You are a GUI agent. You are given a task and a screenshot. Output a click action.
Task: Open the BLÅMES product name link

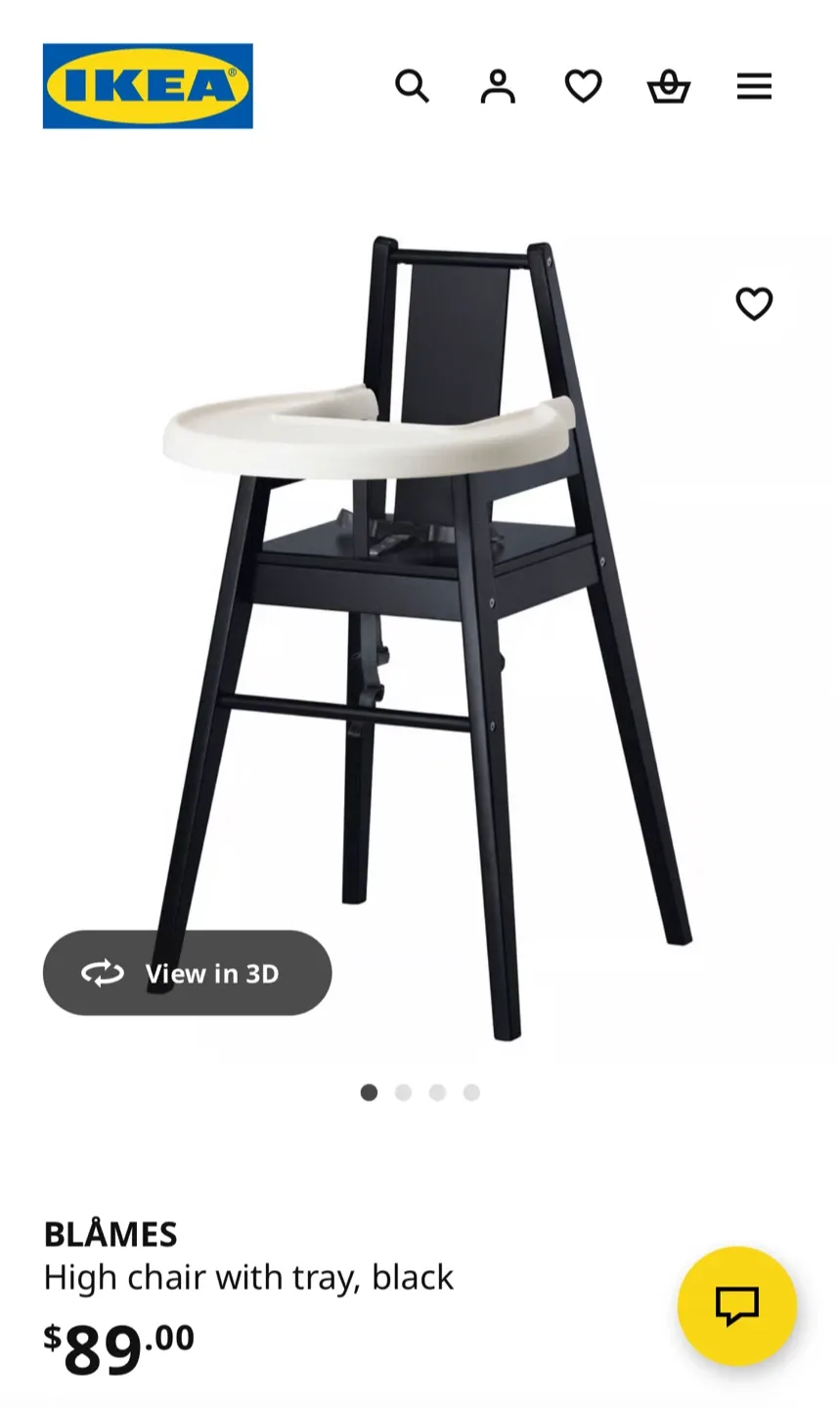[x=111, y=1234]
